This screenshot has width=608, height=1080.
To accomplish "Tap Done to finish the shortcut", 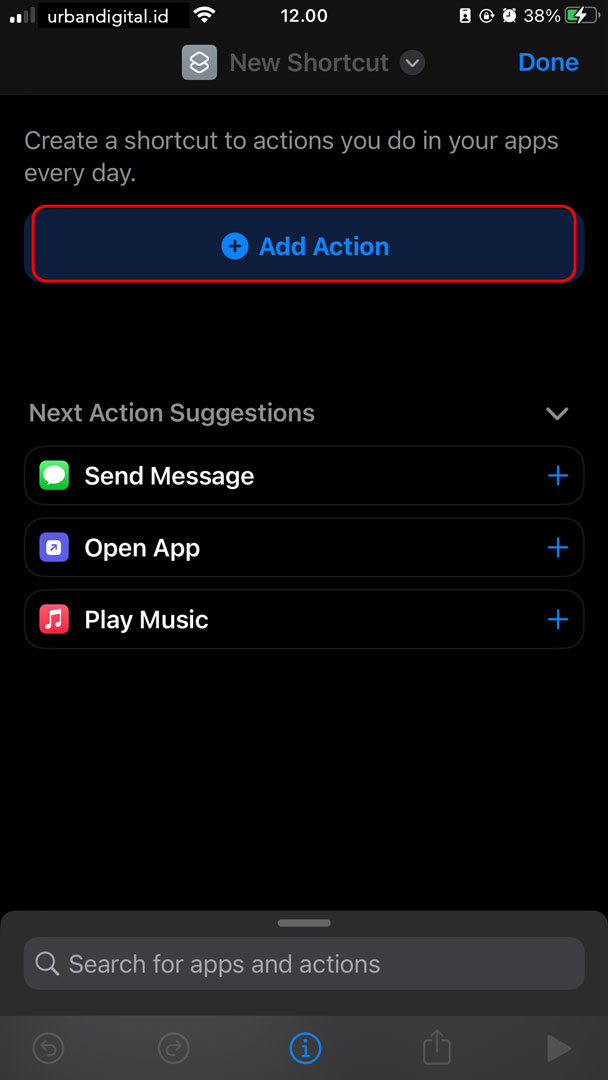I will [548, 62].
